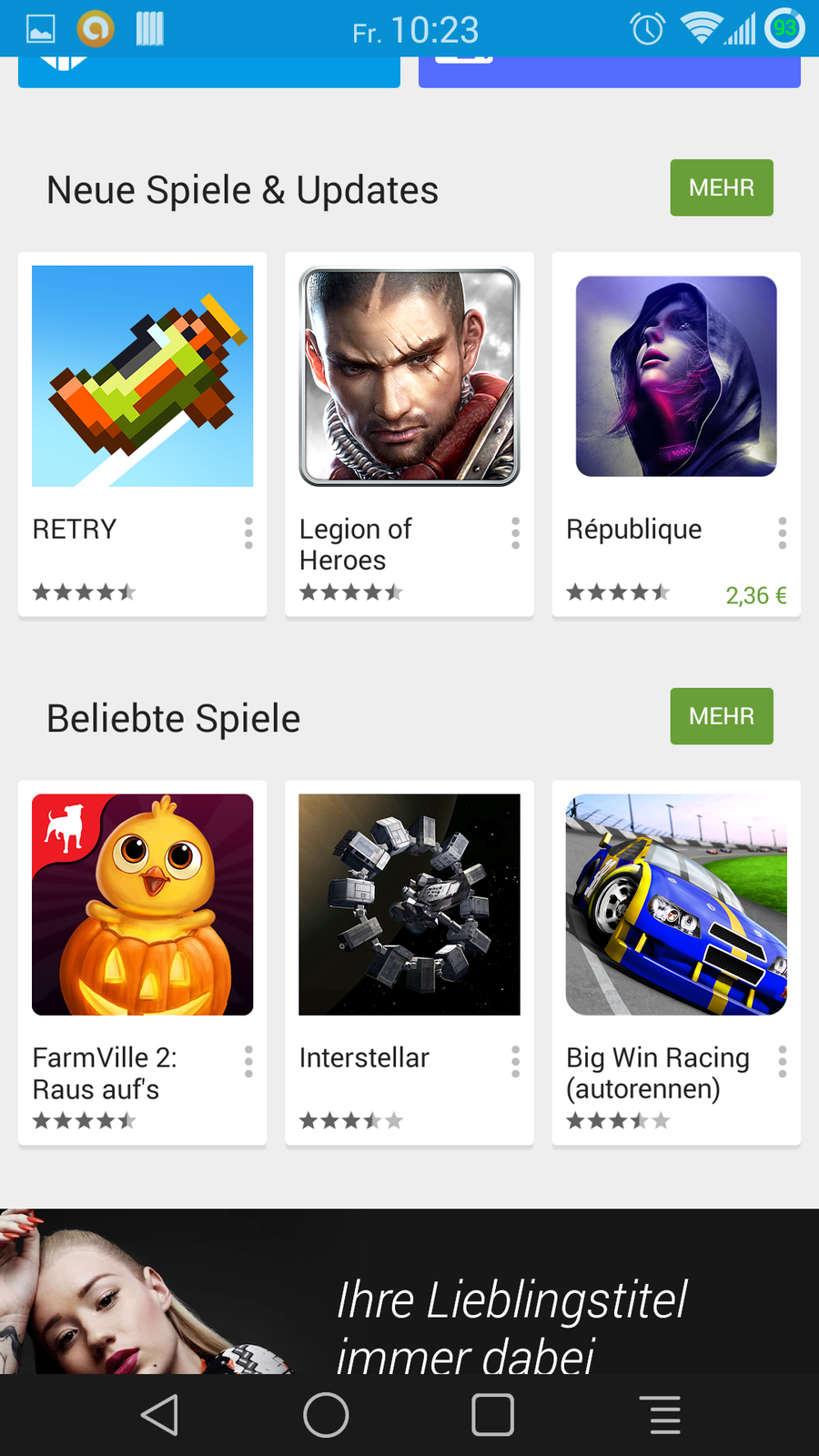Image resolution: width=819 pixels, height=1456 pixels.
Task: Go back with the system back button
Action: [x=160, y=1415]
